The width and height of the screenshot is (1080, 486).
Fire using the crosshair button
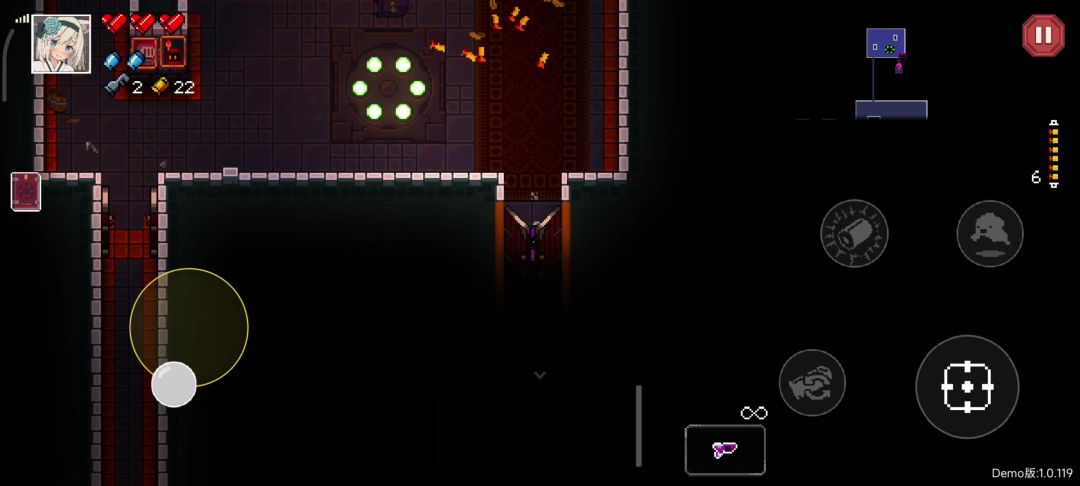[x=967, y=386]
